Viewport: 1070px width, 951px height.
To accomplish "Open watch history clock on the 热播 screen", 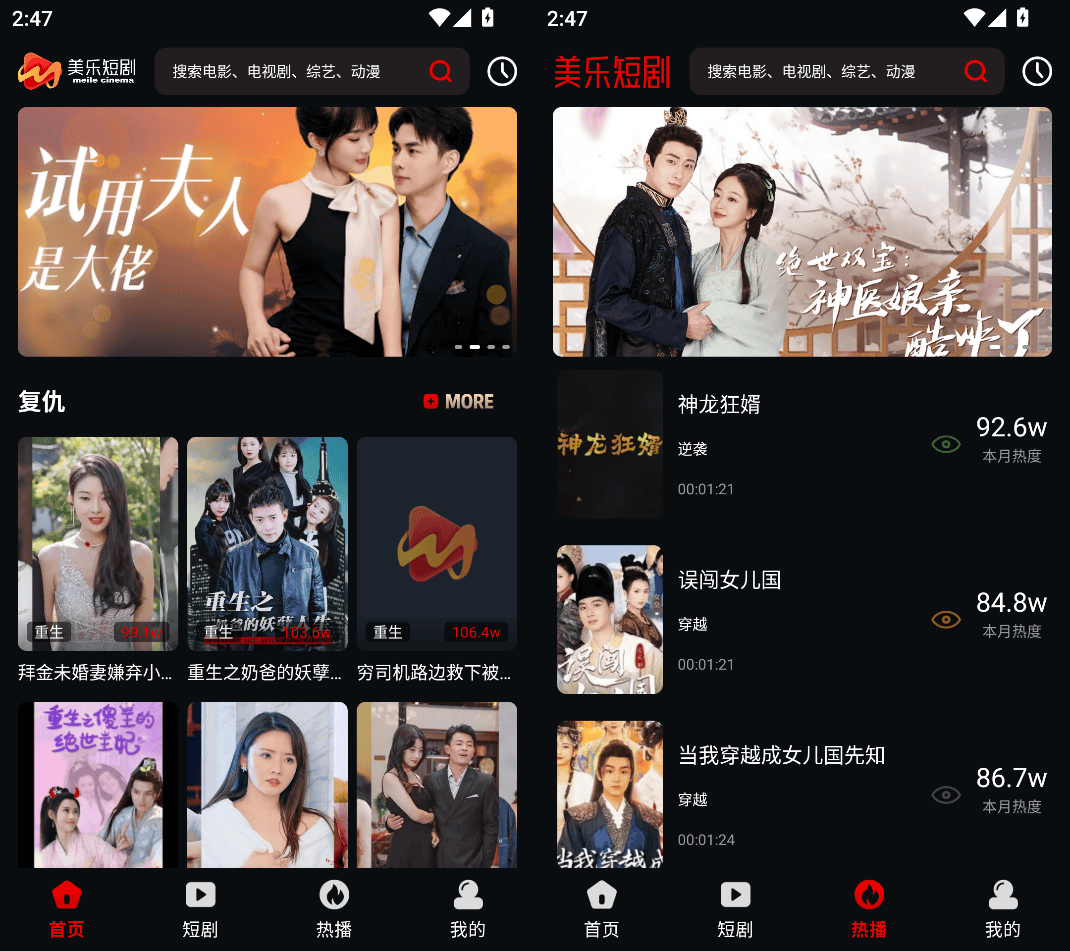I will (x=1037, y=71).
